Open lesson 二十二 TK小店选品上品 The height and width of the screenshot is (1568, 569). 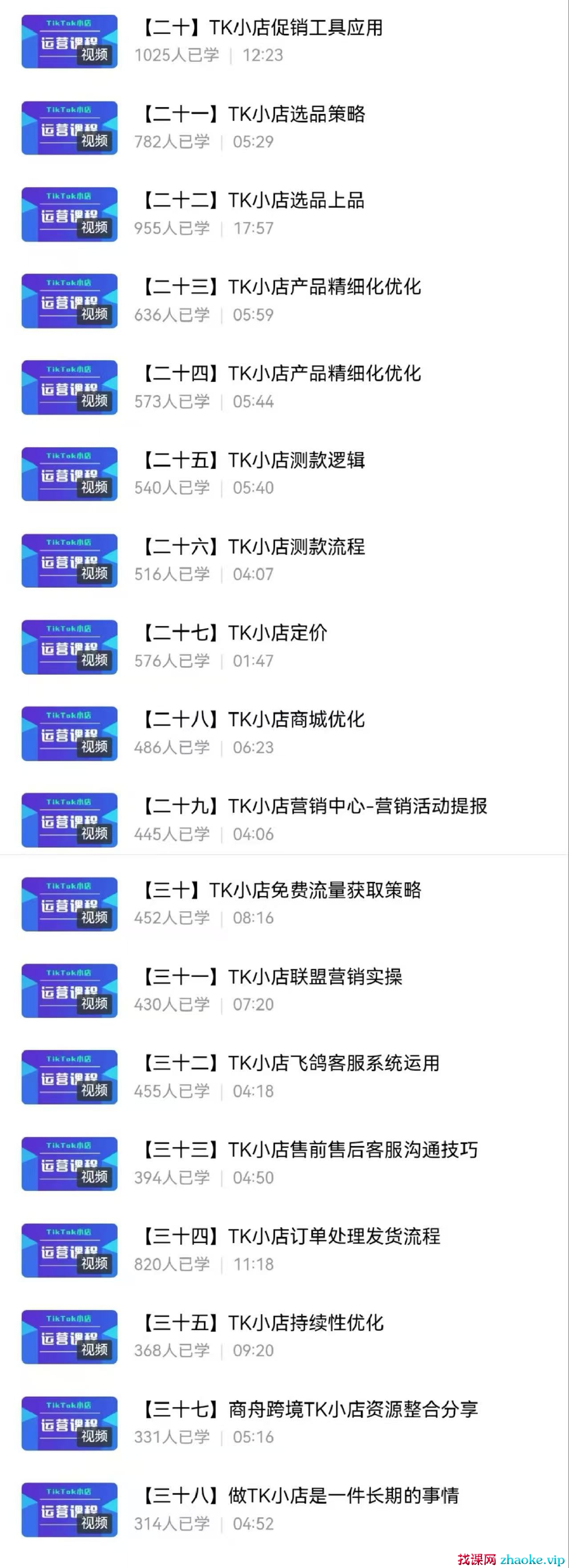coord(253,201)
